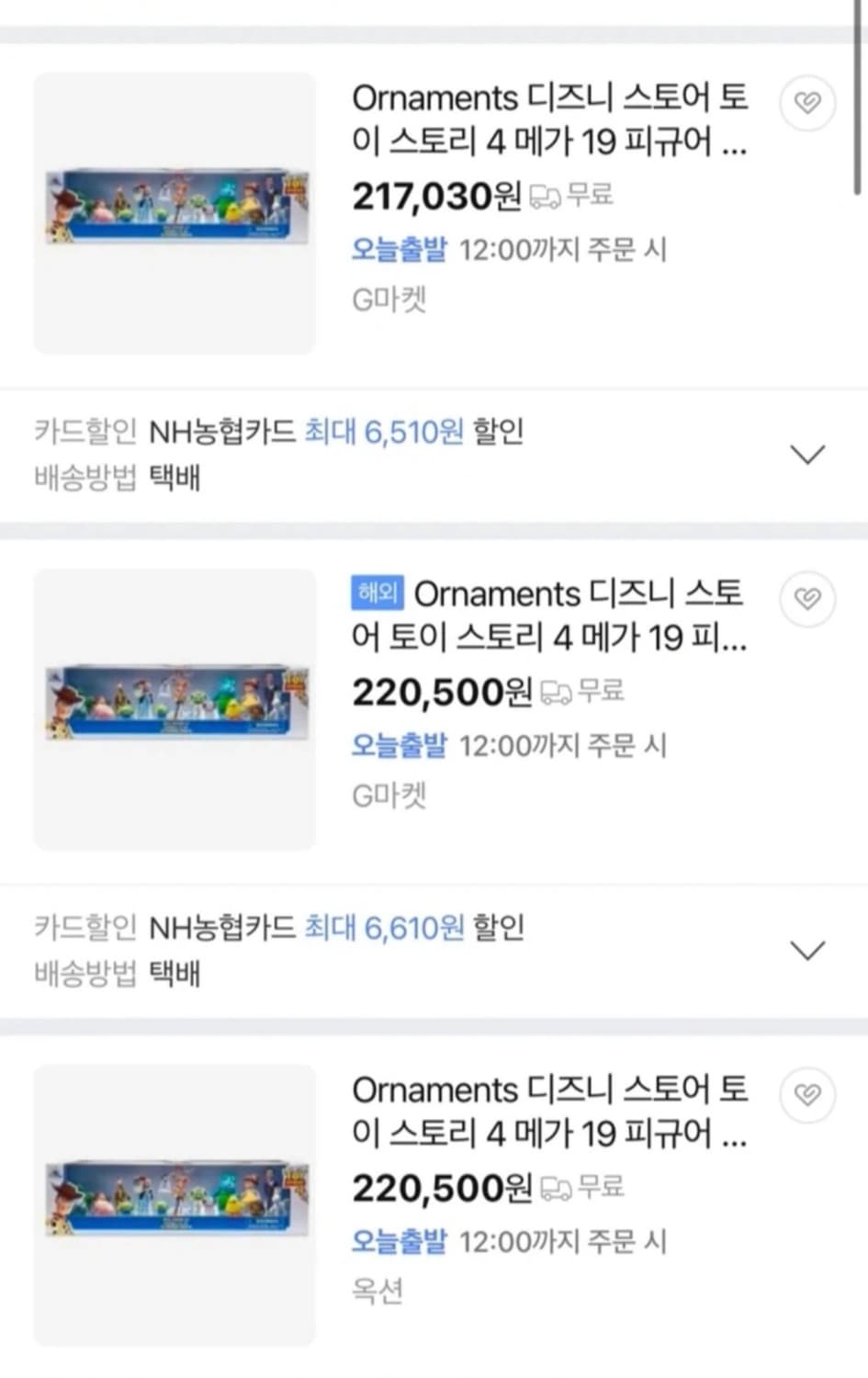868x1378 pixels.
Task: Open the G마켓 seller page
Action: [x=389, y=299]
